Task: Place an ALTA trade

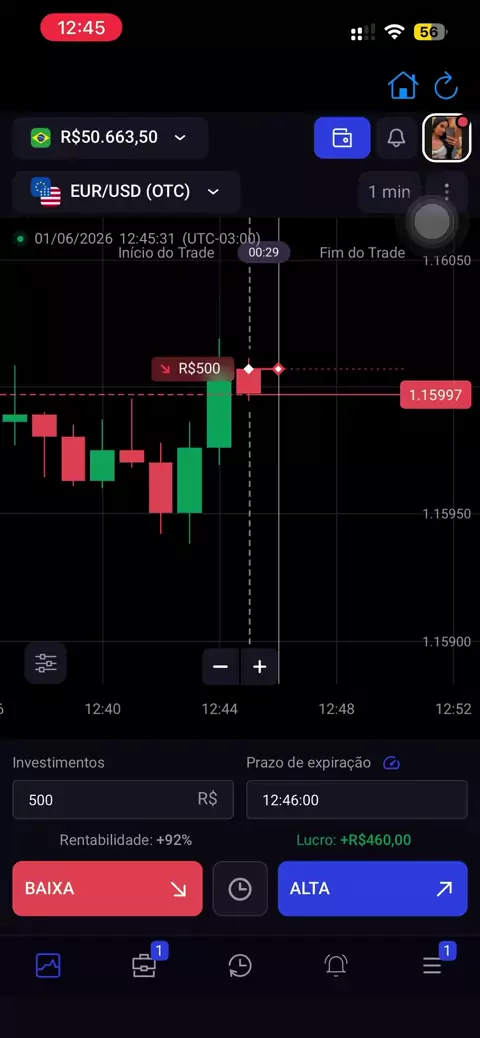Action: pos(373,888)
